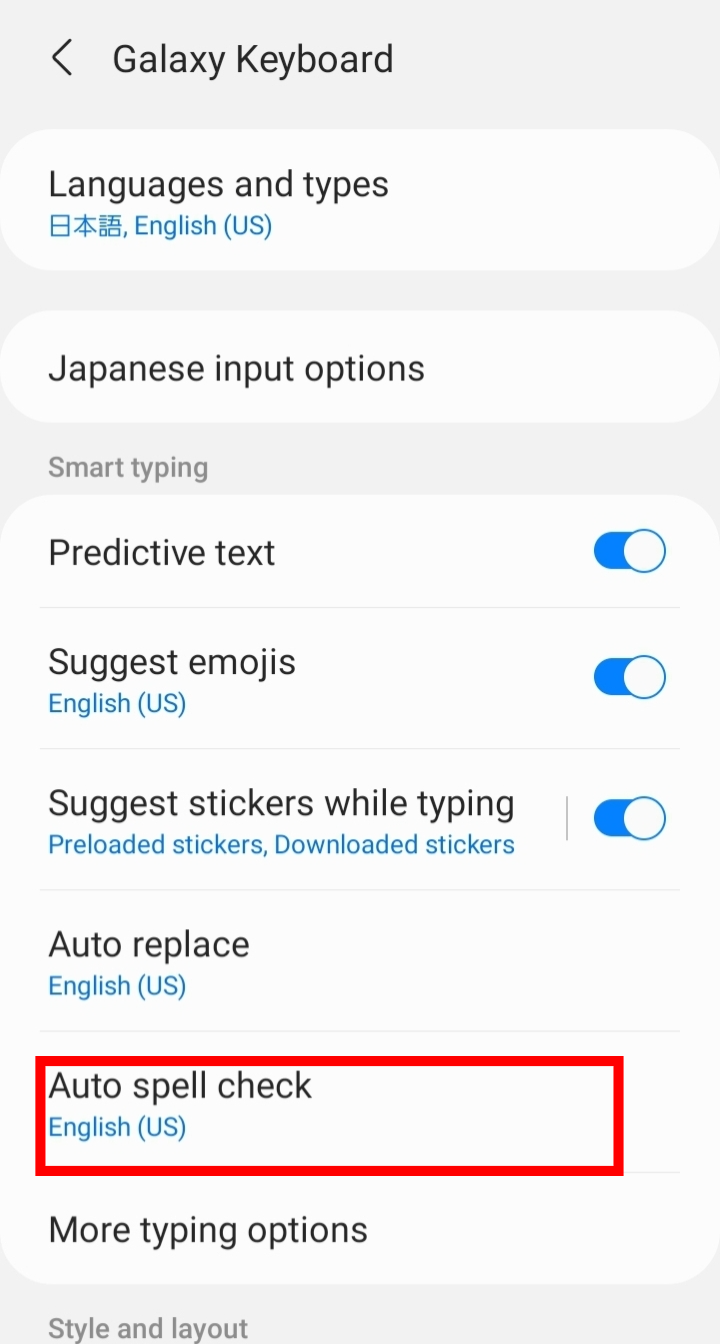Image resolution: width=720 pixels, height=1344 pixels.
Task: Tap English (US) under Auto spell check
Action: coord(117,1127)
